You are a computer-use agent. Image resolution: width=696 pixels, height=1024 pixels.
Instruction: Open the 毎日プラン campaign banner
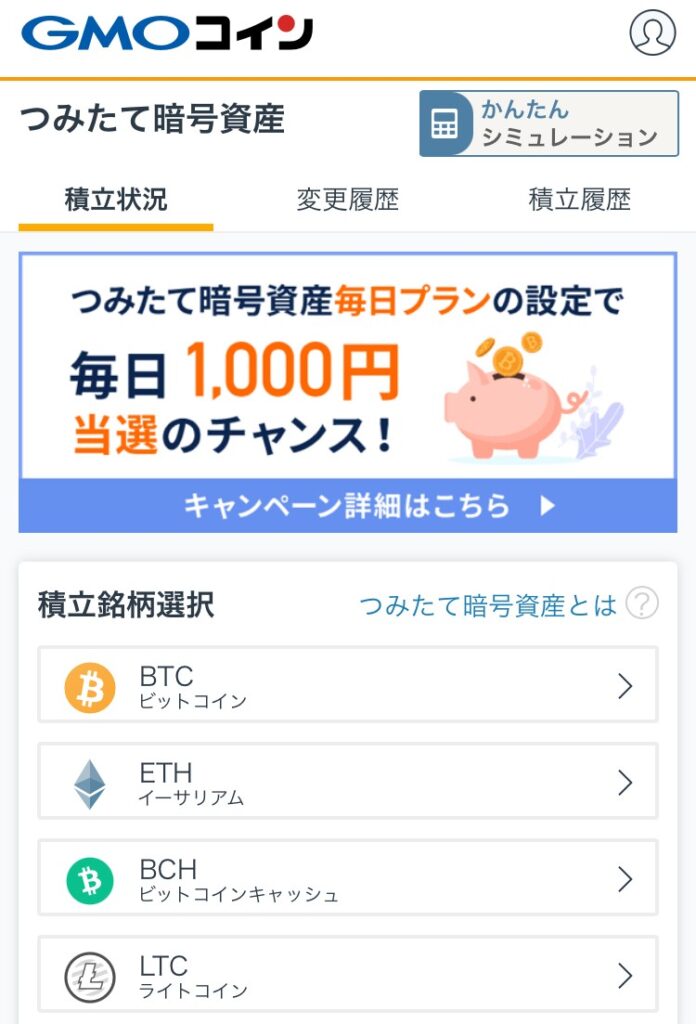pos(348,393)
